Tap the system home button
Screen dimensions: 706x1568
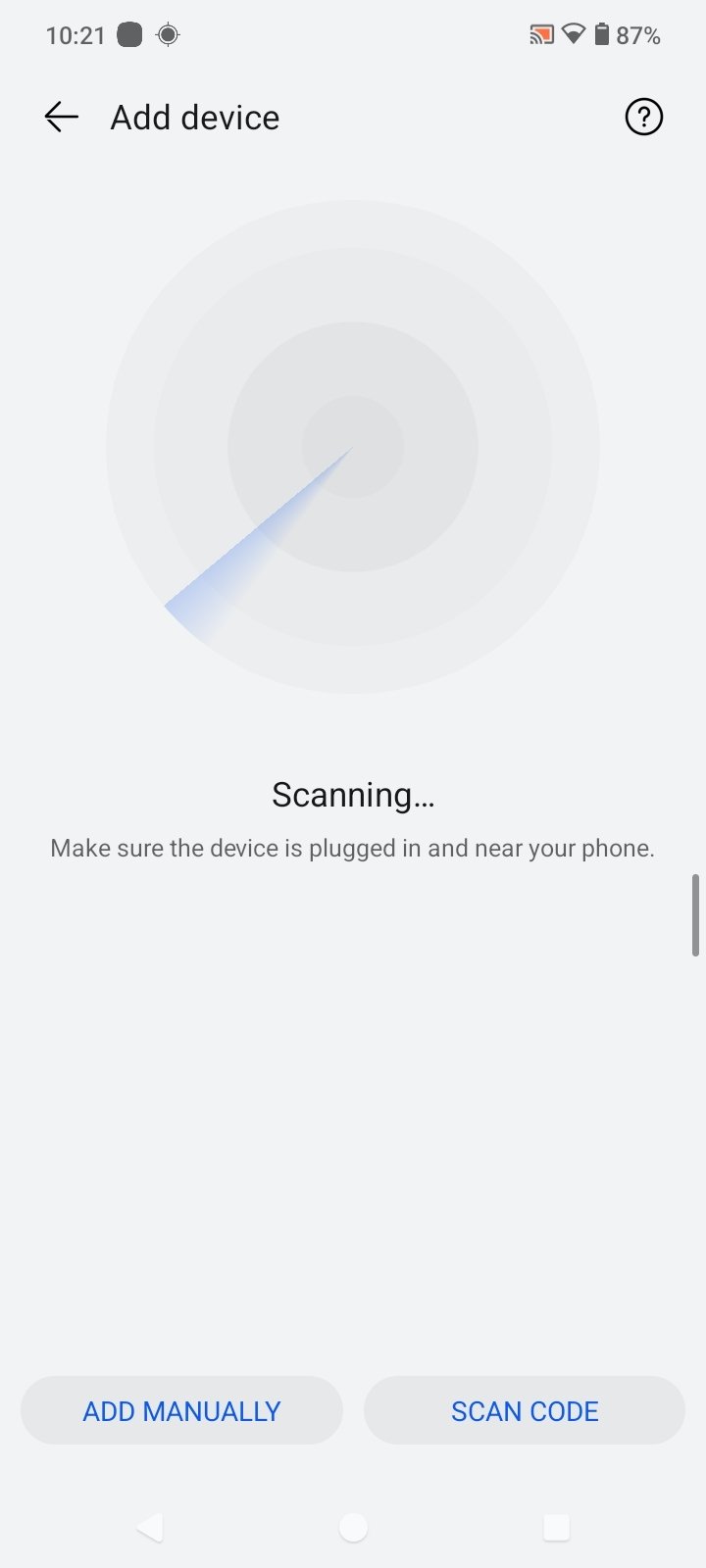click(353, 1527)
